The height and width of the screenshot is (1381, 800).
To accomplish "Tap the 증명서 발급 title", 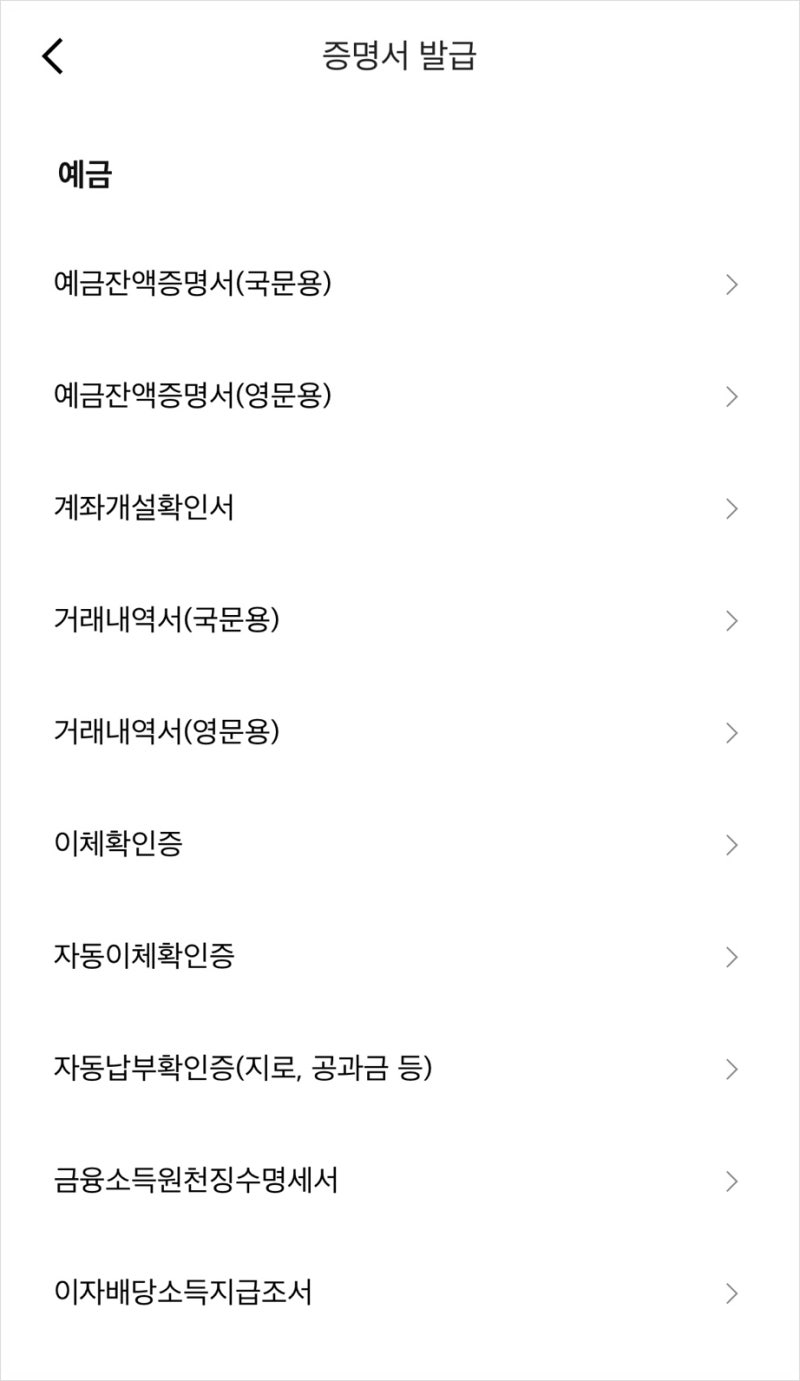I will pyautogui.click(x=400, y=55).
